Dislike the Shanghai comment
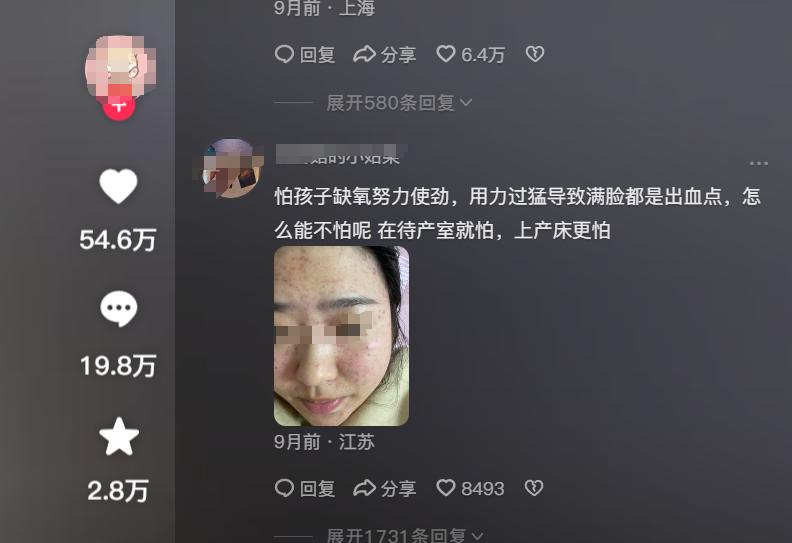The height and width of the screenshot is (543, 792). (x=535, y=55)
